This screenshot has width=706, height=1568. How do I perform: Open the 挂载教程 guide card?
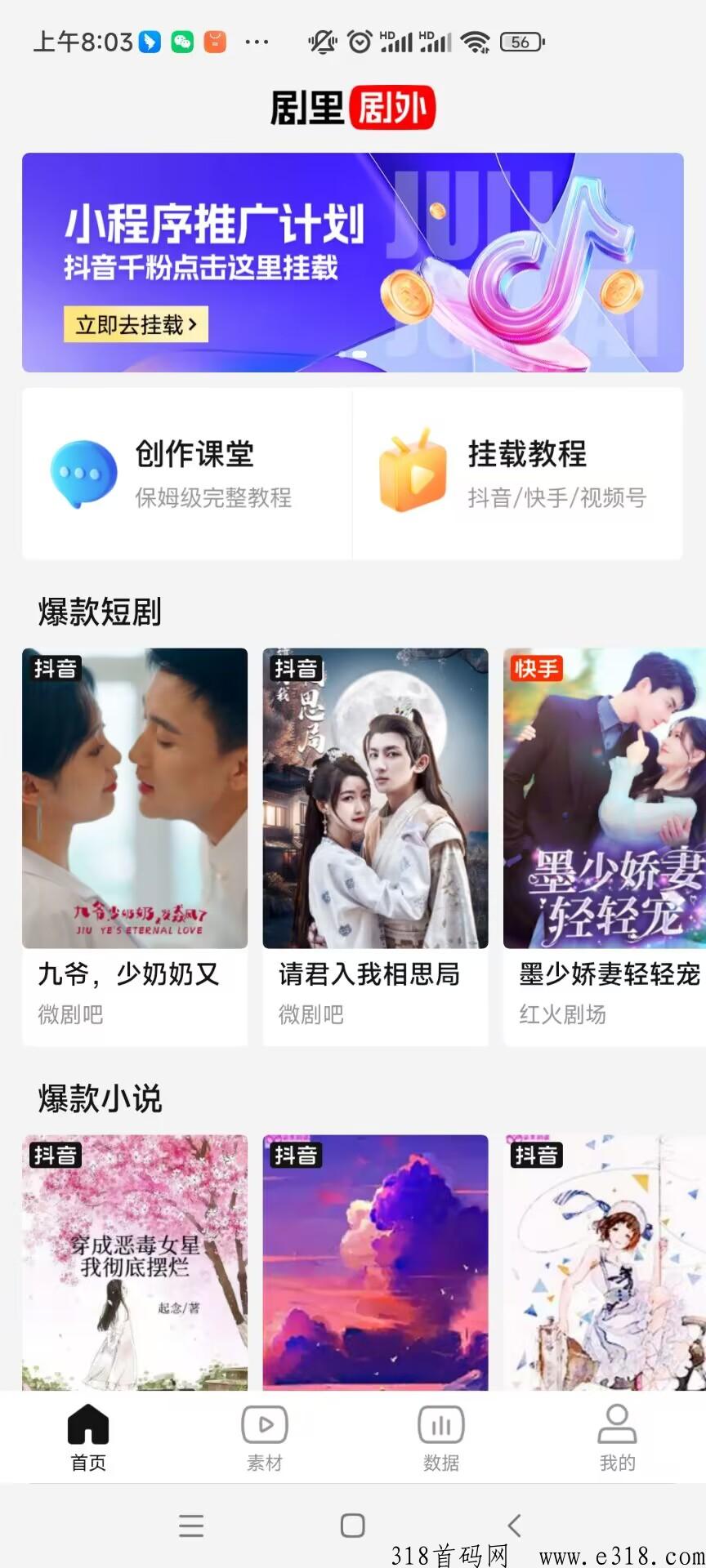pos(518,474)
